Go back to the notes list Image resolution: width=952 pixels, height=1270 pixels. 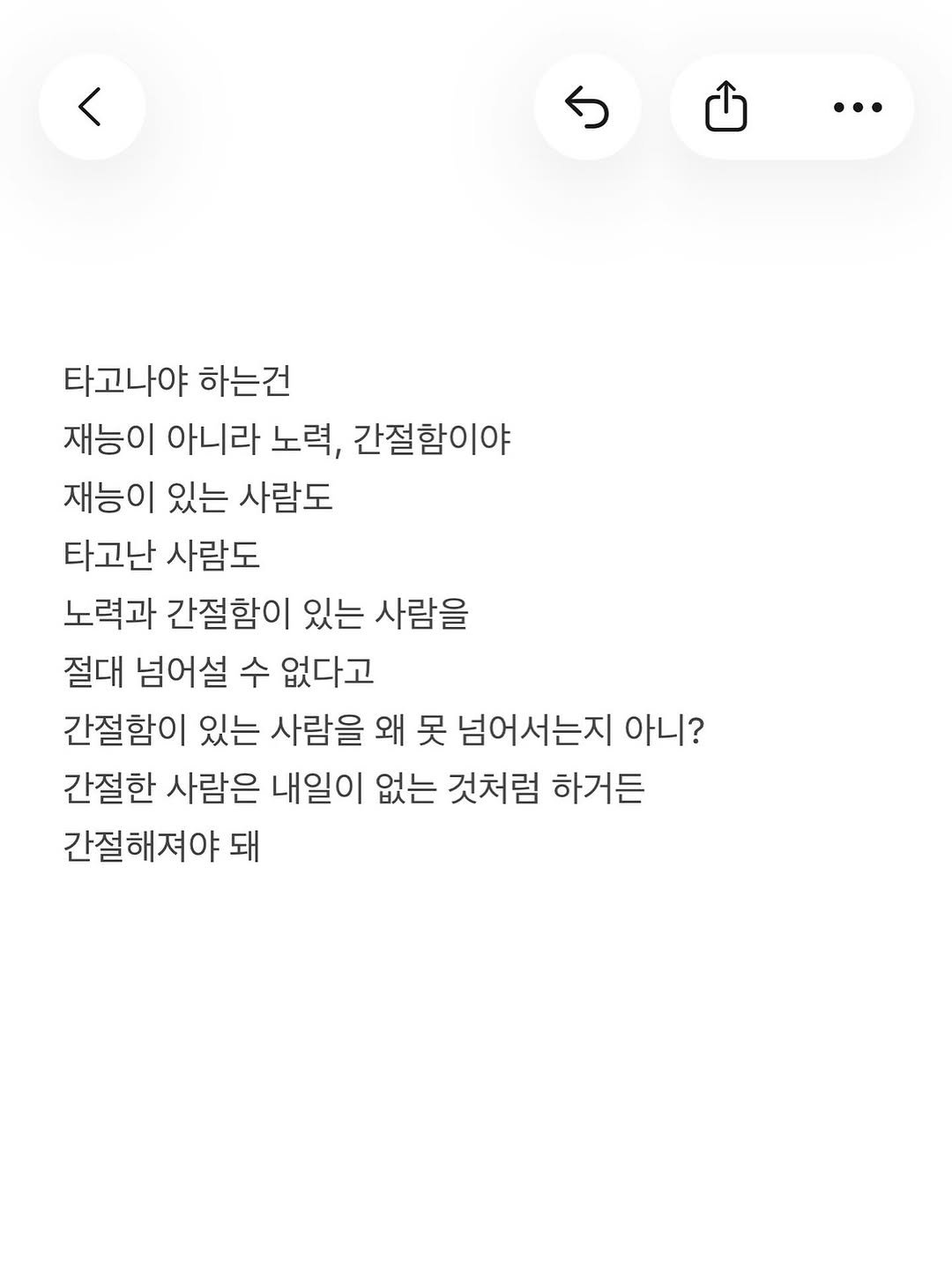[x=91, y=107]
